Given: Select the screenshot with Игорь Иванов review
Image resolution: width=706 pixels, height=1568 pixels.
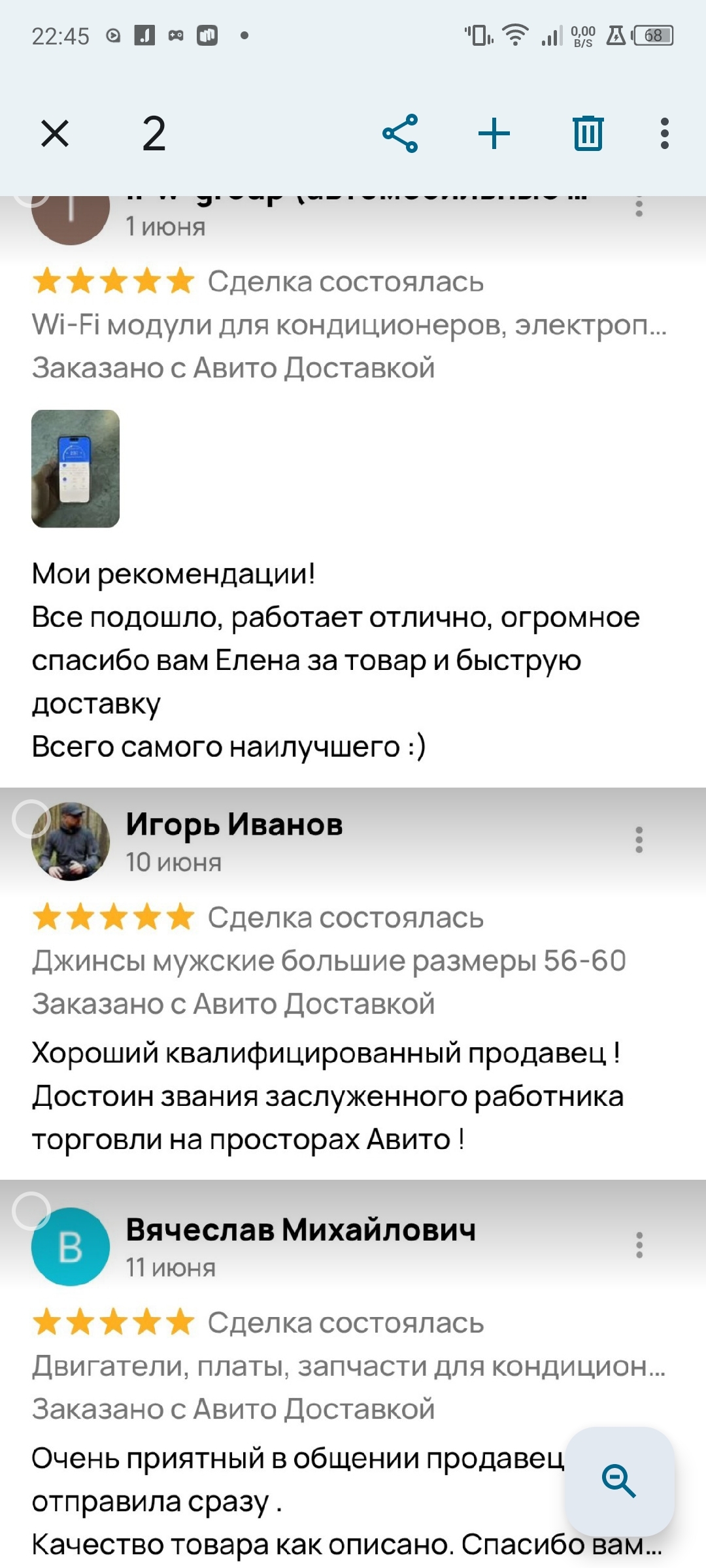Looking at the screenshot, I should (31, 818).
